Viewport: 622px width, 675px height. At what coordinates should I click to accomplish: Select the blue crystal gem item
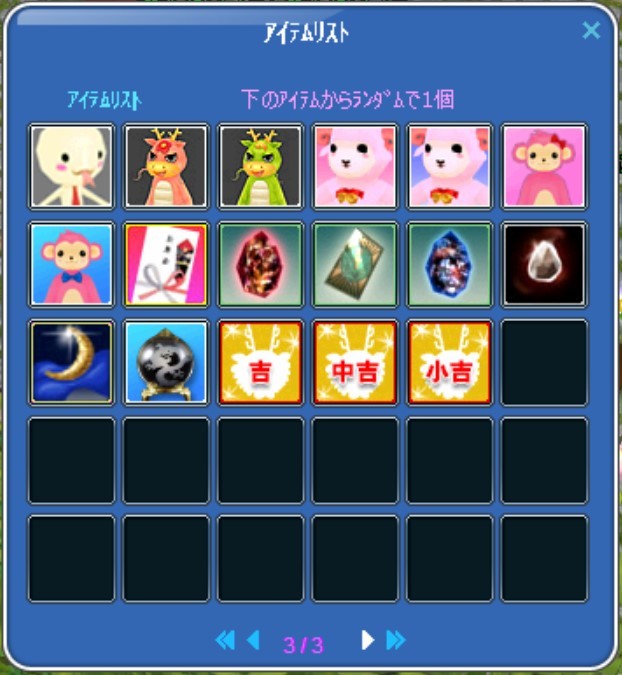coord(449,264)
